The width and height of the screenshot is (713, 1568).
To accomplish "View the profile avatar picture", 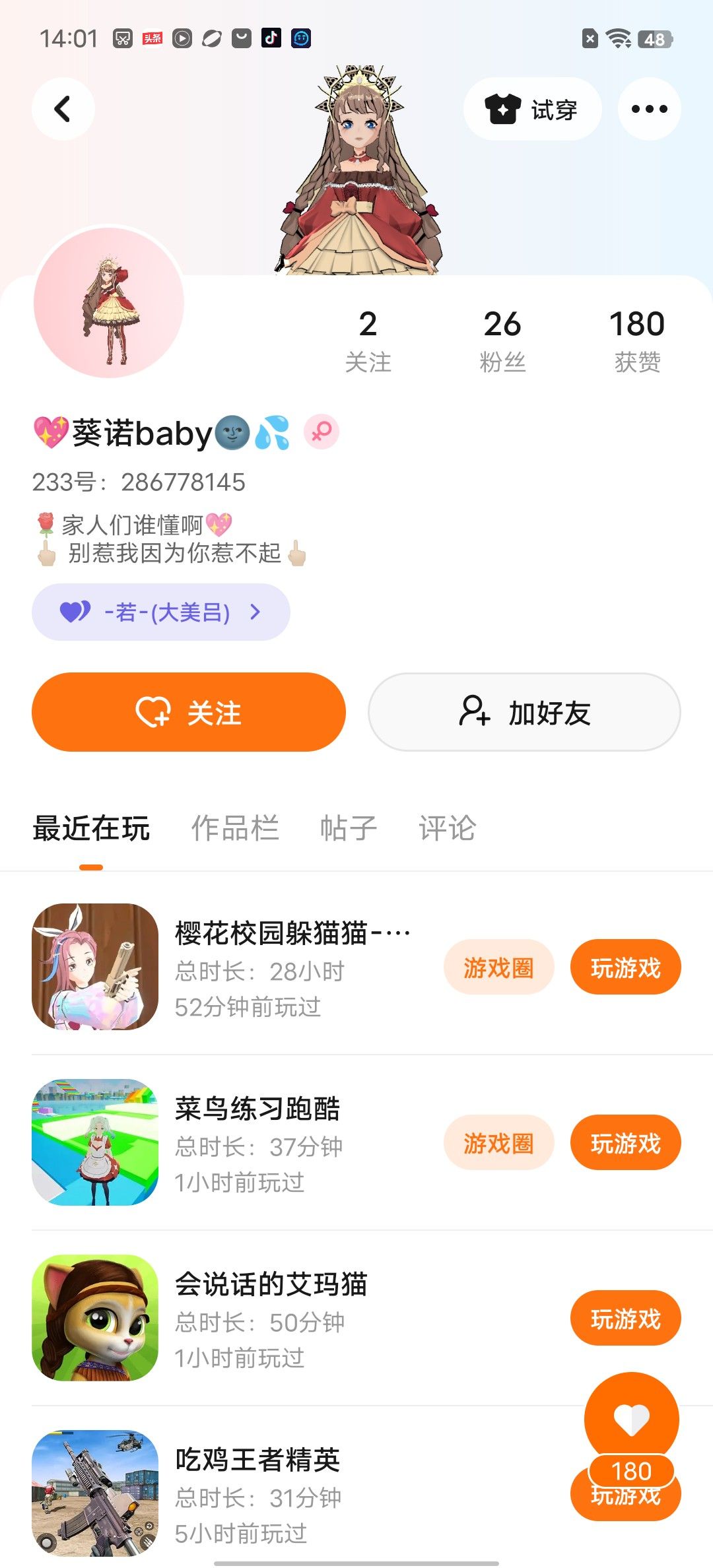I will click(109, 302).
